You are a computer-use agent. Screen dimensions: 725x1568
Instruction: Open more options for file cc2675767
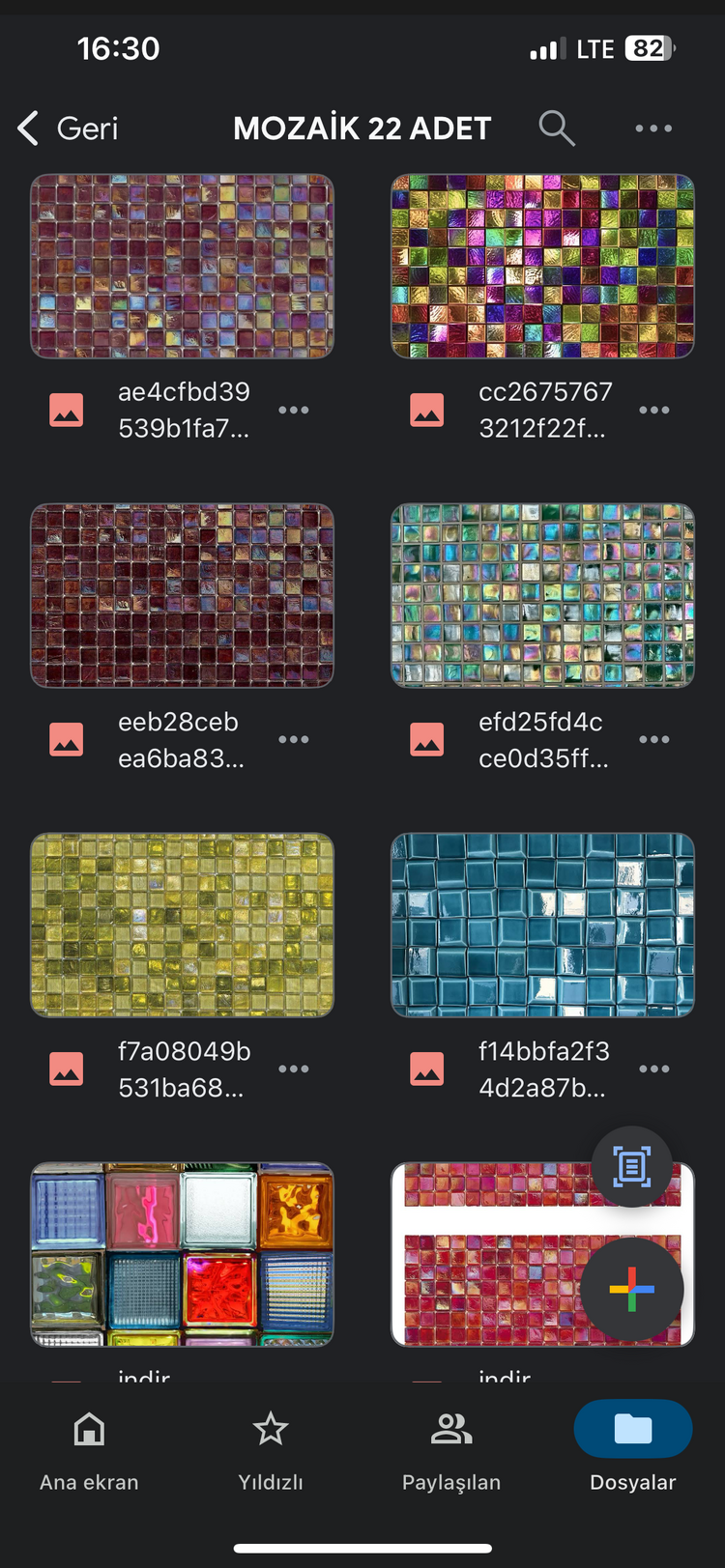coord(654,410)
